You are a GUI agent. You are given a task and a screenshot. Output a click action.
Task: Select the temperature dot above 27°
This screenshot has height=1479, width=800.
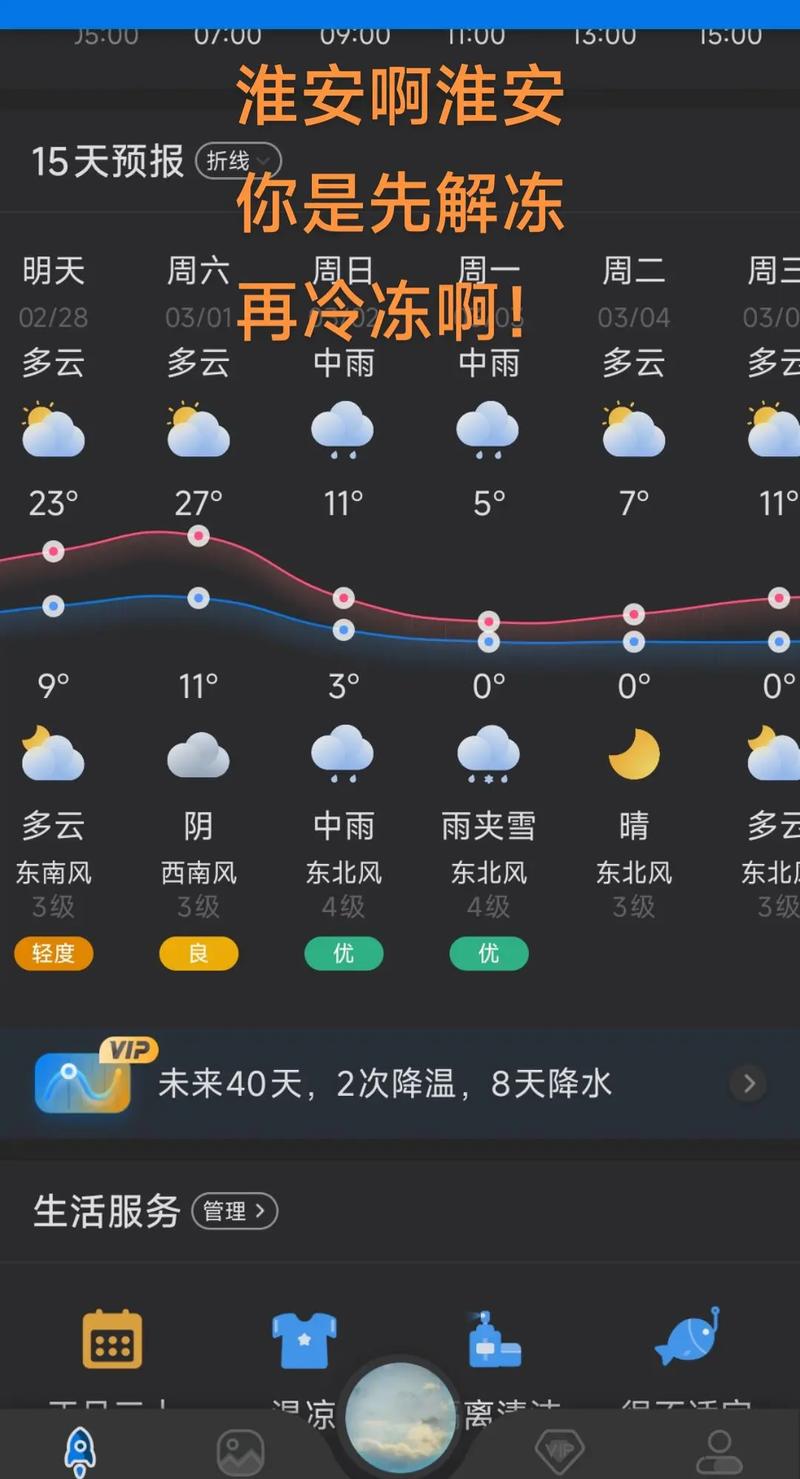197,535
